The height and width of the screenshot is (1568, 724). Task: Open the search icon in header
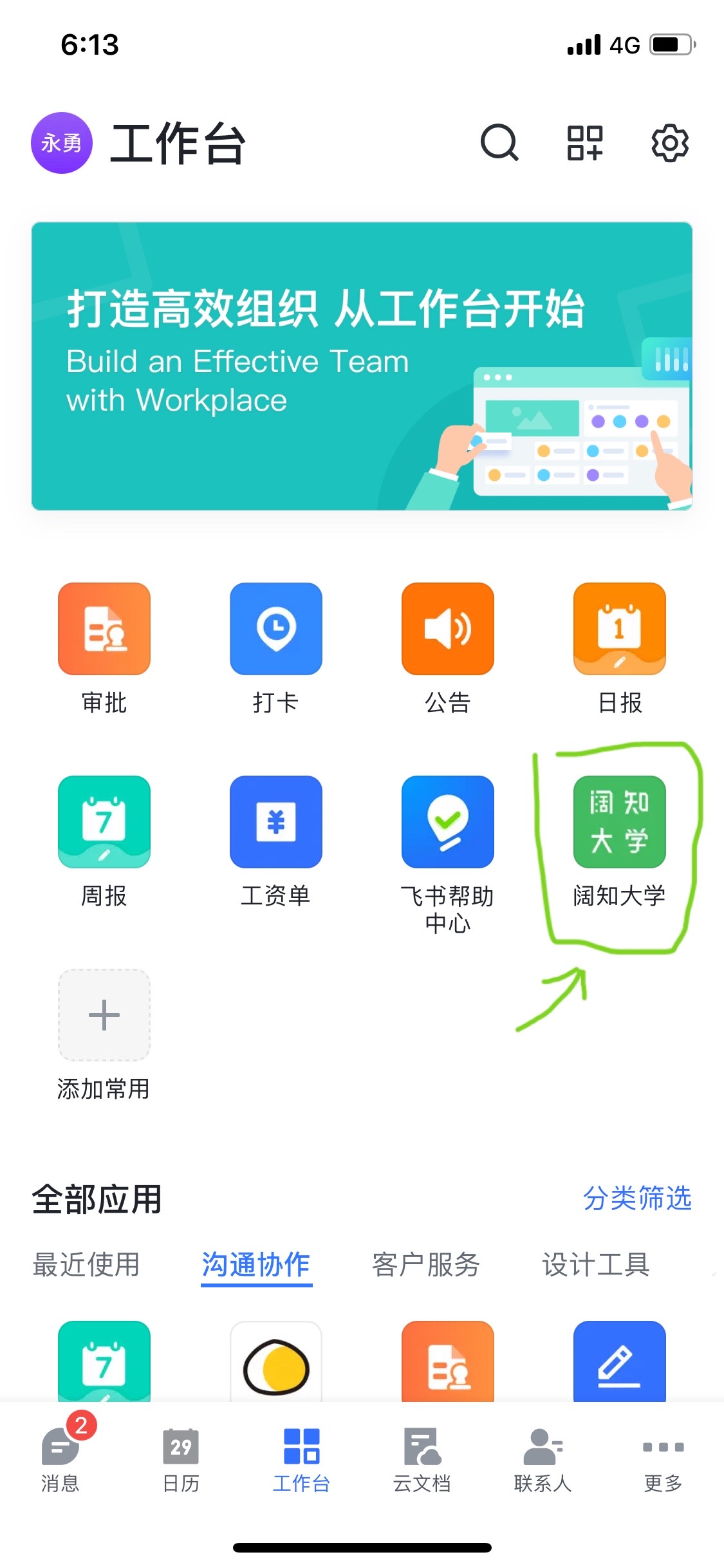tap(499, 143)
